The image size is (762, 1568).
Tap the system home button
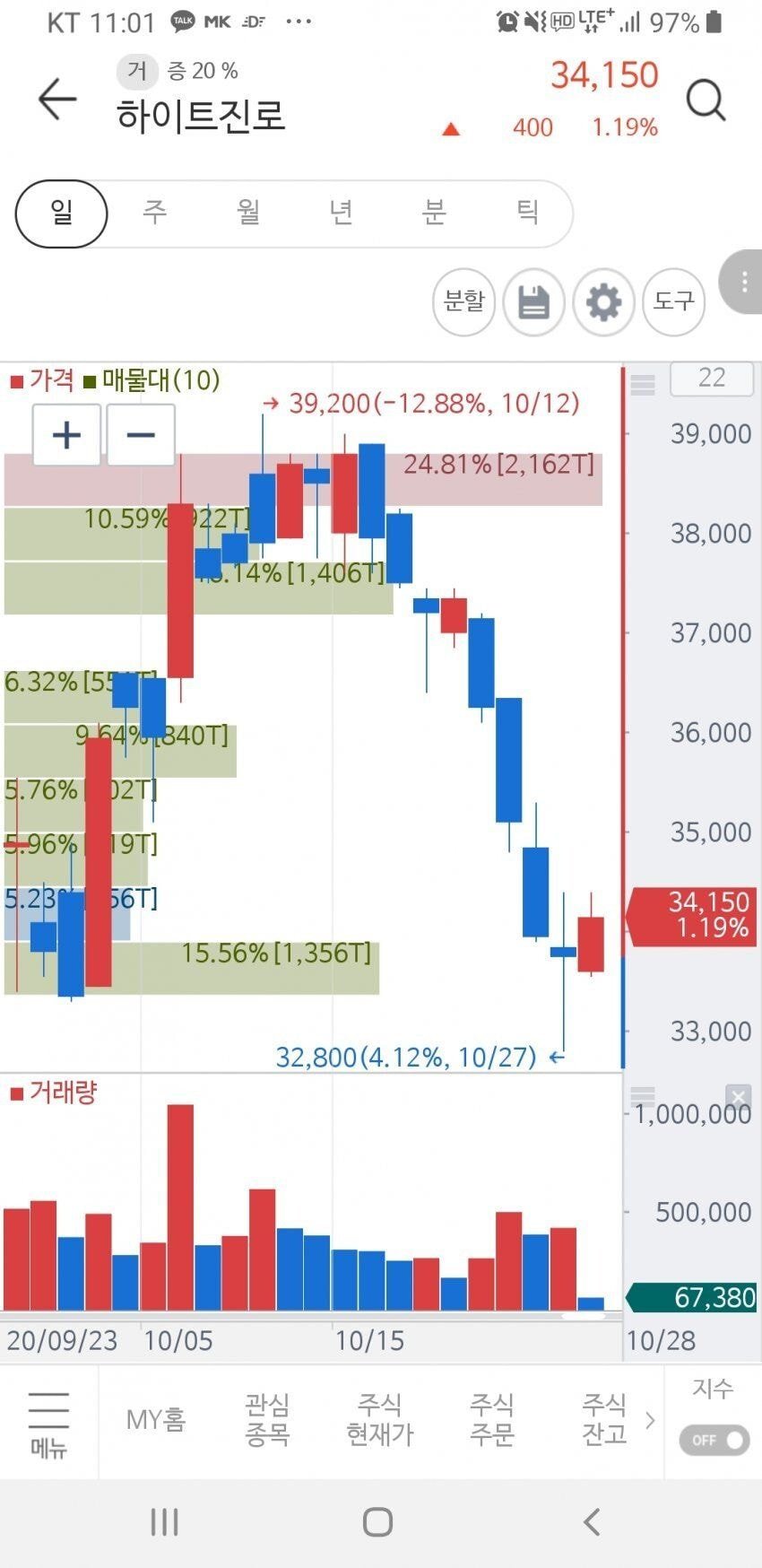(377, 1522)
